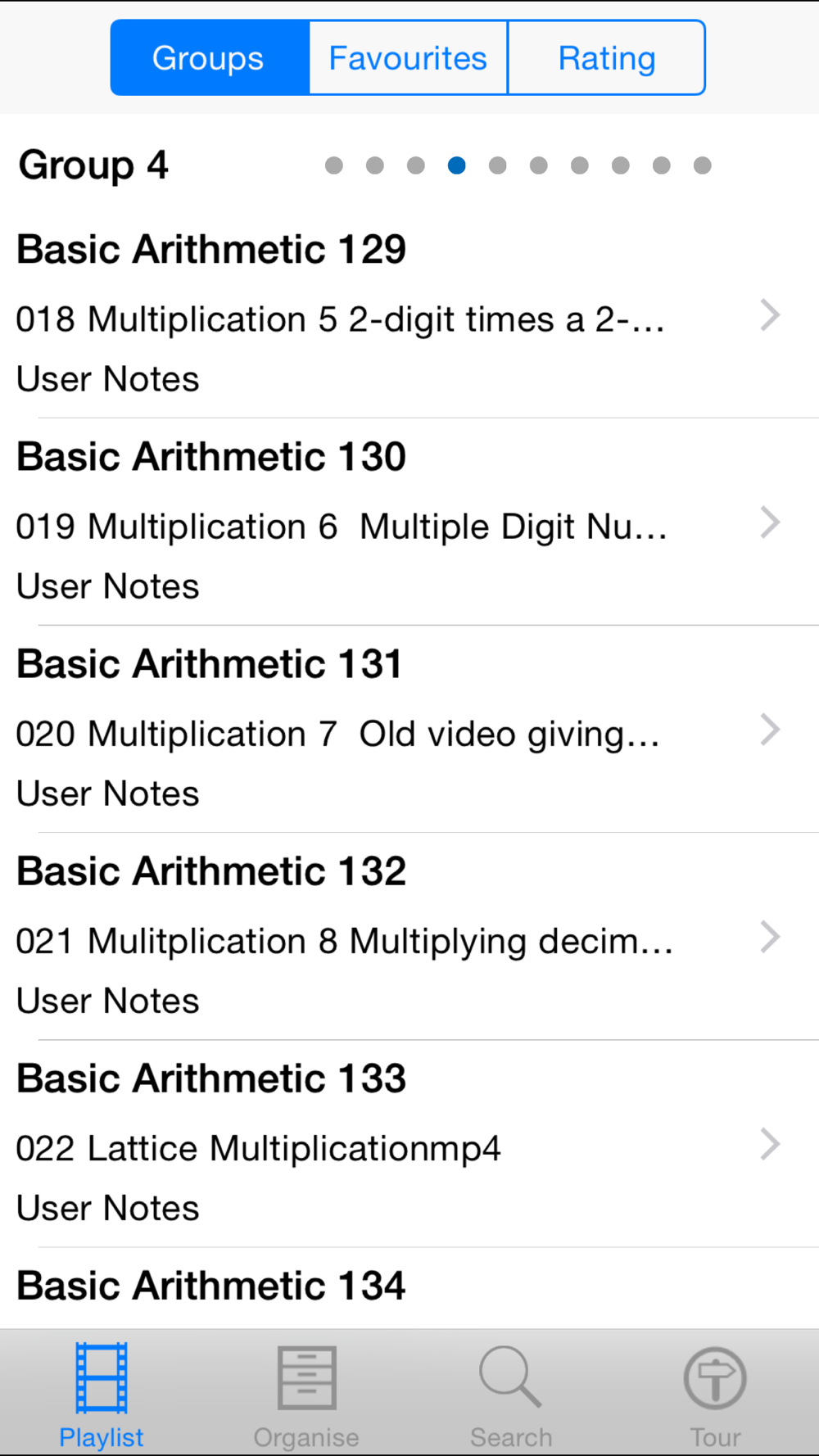
Task: Open Basic Arithmetic 133 Lattice Multiplication
Action: tap(409, 1143)
